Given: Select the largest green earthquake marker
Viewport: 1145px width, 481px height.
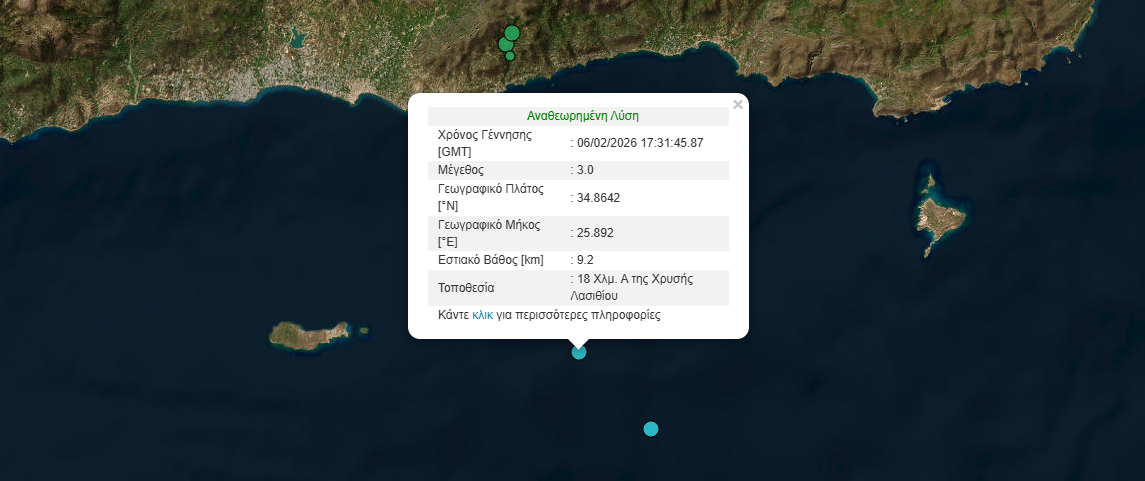Looking at the screenshot, I should 512,33.
